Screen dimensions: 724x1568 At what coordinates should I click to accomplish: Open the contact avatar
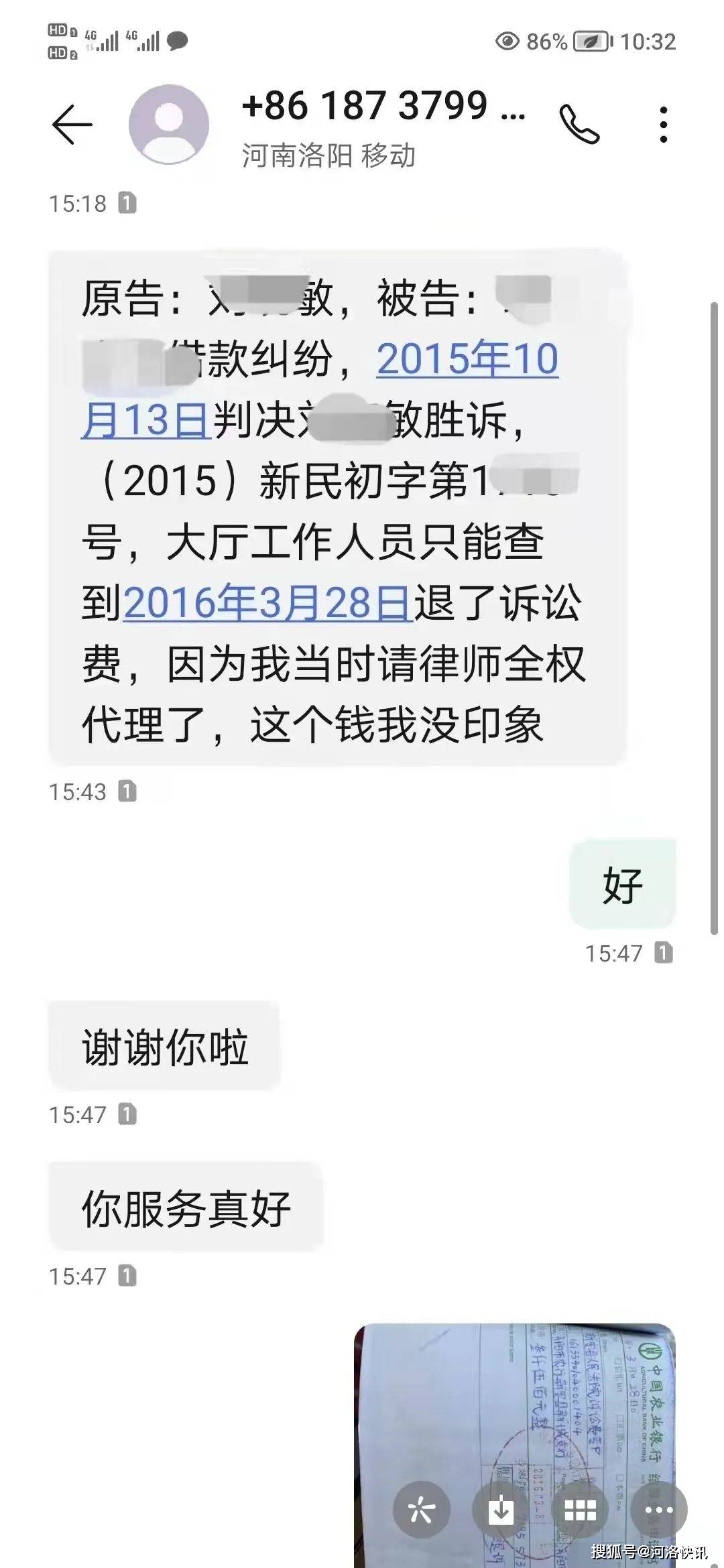coord(169,125)
